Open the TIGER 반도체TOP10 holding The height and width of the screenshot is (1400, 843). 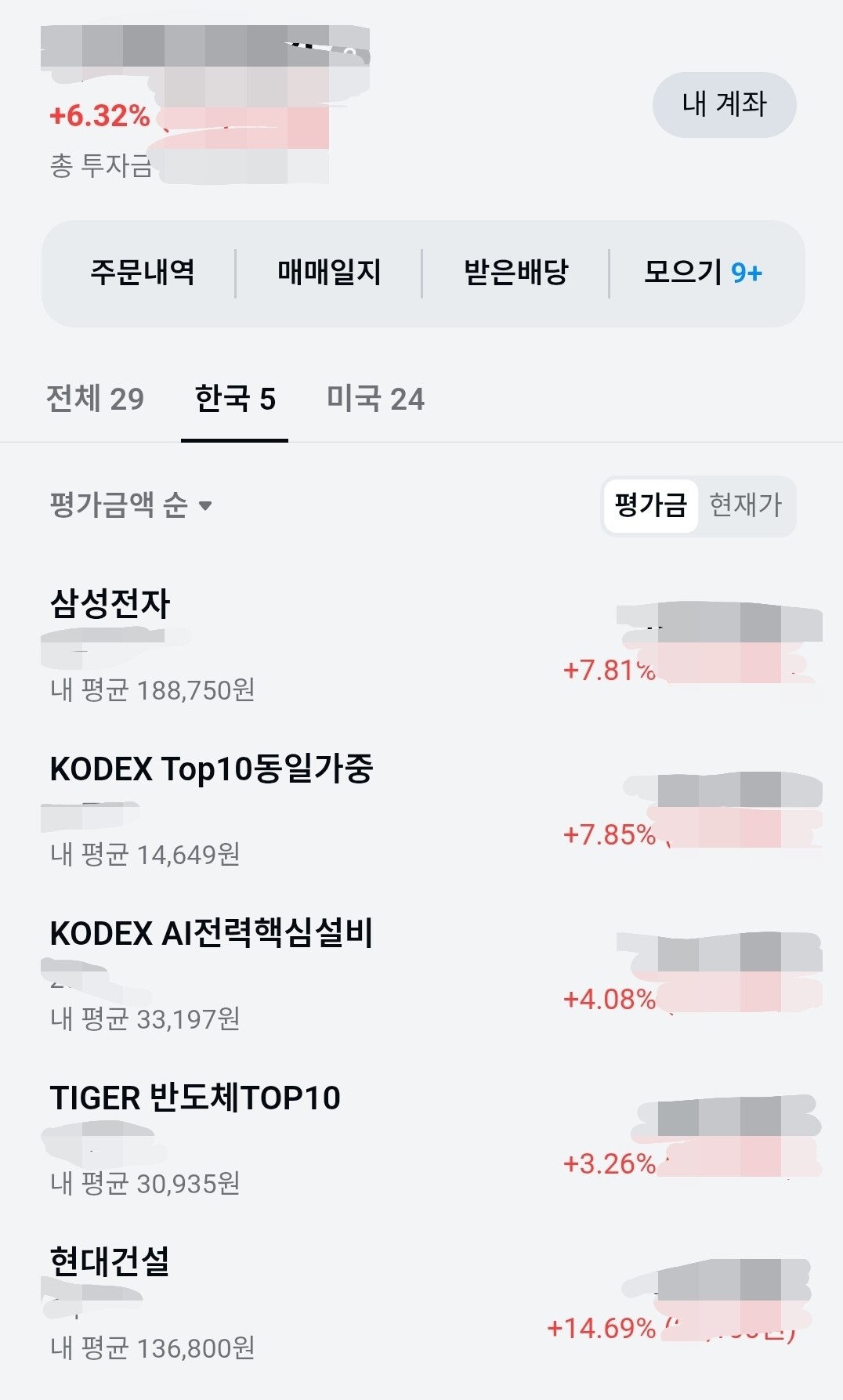(421, 1140)
